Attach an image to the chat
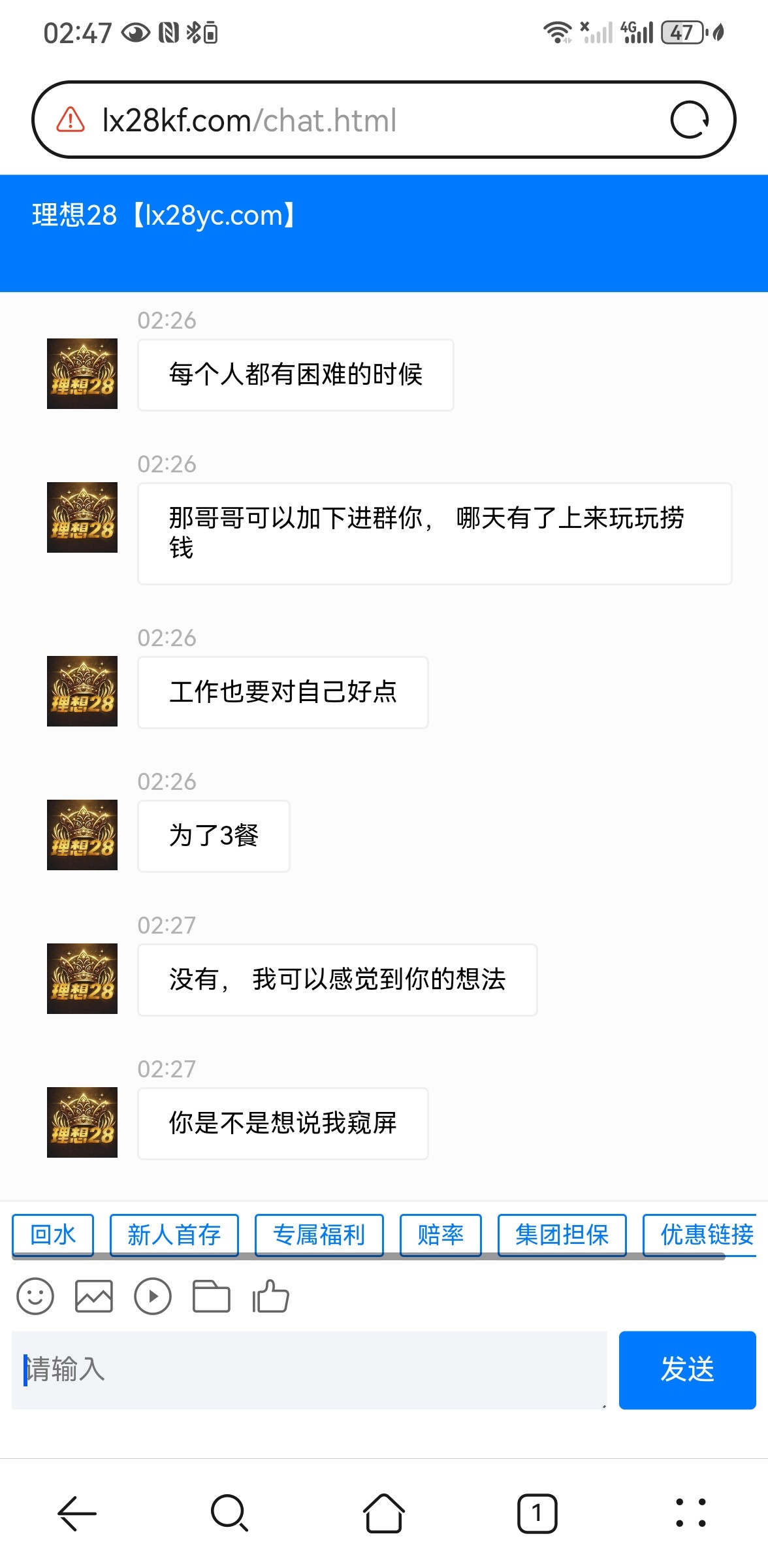The width and height of the screenshot is (768, 1568). click(x=94, y=1296)
